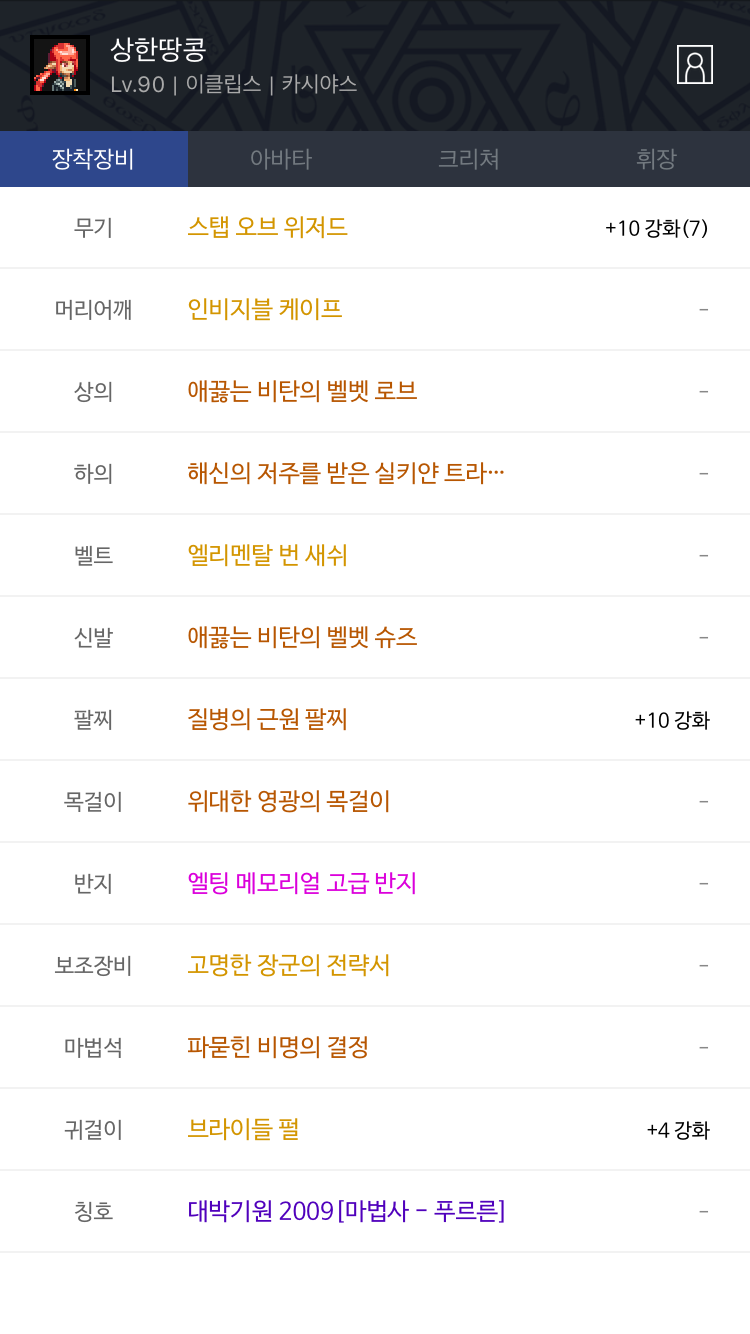This screenshot has height=1334, width=750.
Task: Open weapon 스탭 오브 위저드
Action: click(375, 228)
